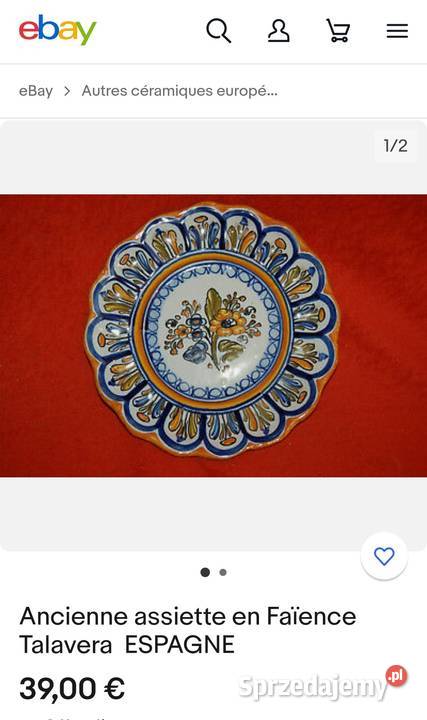Select the second image indicator dot
The width and height of the screenshot is (427, 720).
[223, 572]
